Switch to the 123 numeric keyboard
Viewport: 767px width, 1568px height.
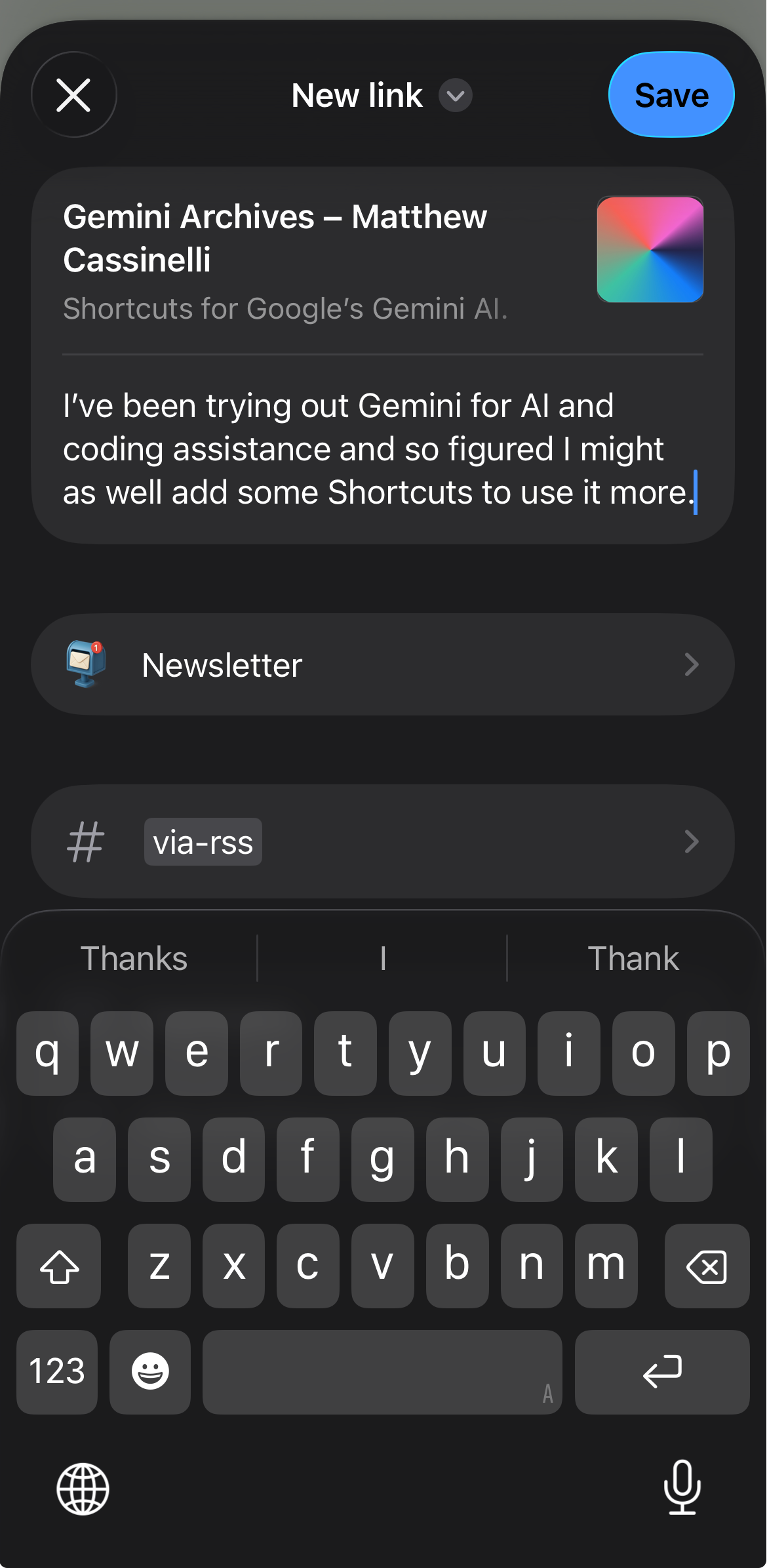57,1372
